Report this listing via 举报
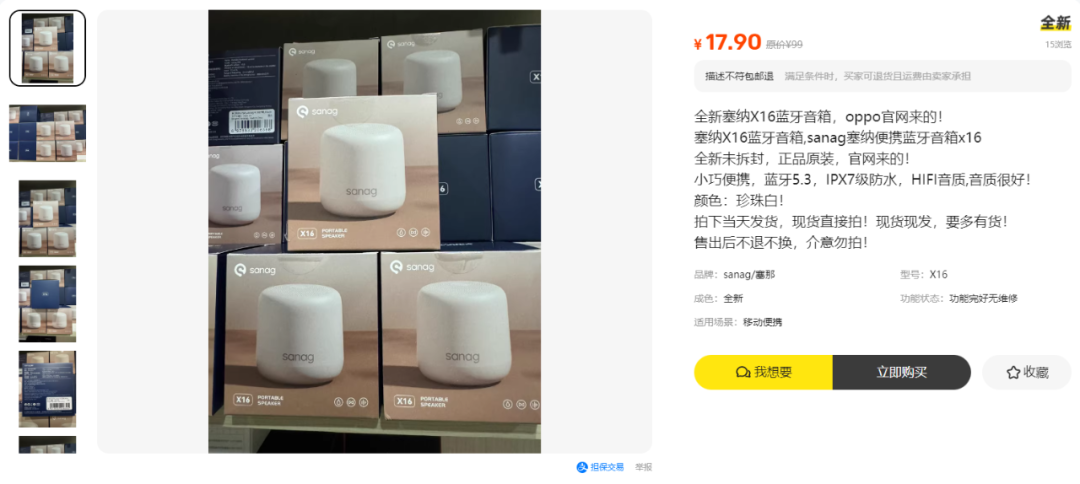Image resolution: width=1080 pixels, height=484 pixels. point(643,467)
